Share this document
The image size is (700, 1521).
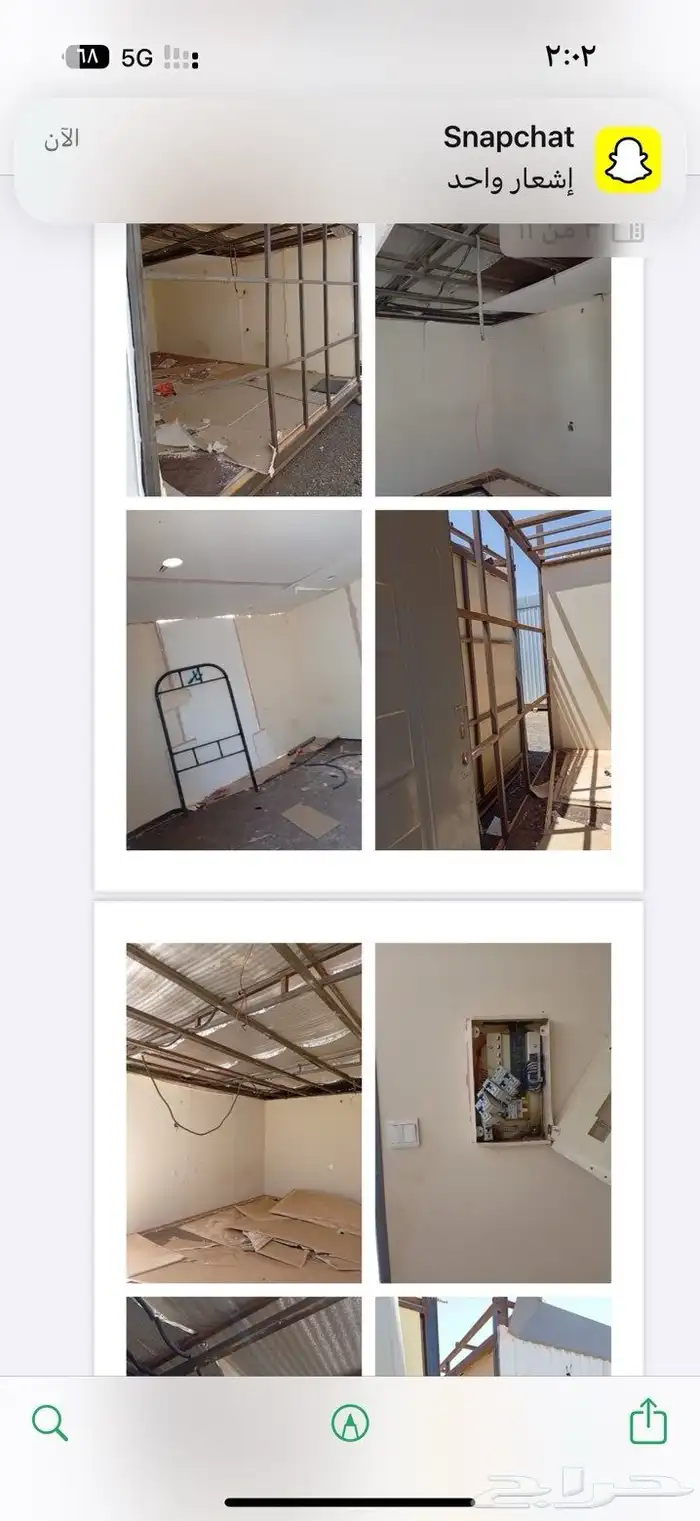[648, 1420]
